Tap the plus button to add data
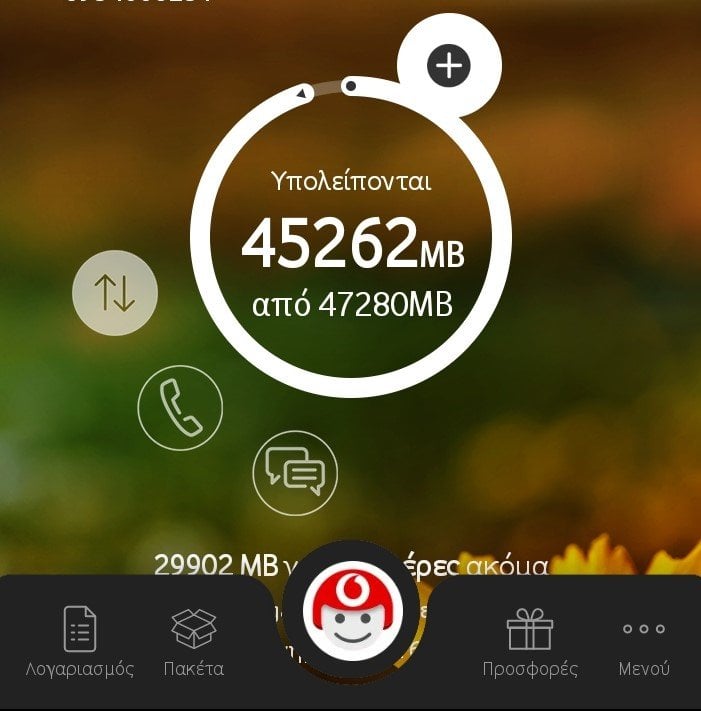The height and width of the screenshot is (711, 701). point(450,66)
